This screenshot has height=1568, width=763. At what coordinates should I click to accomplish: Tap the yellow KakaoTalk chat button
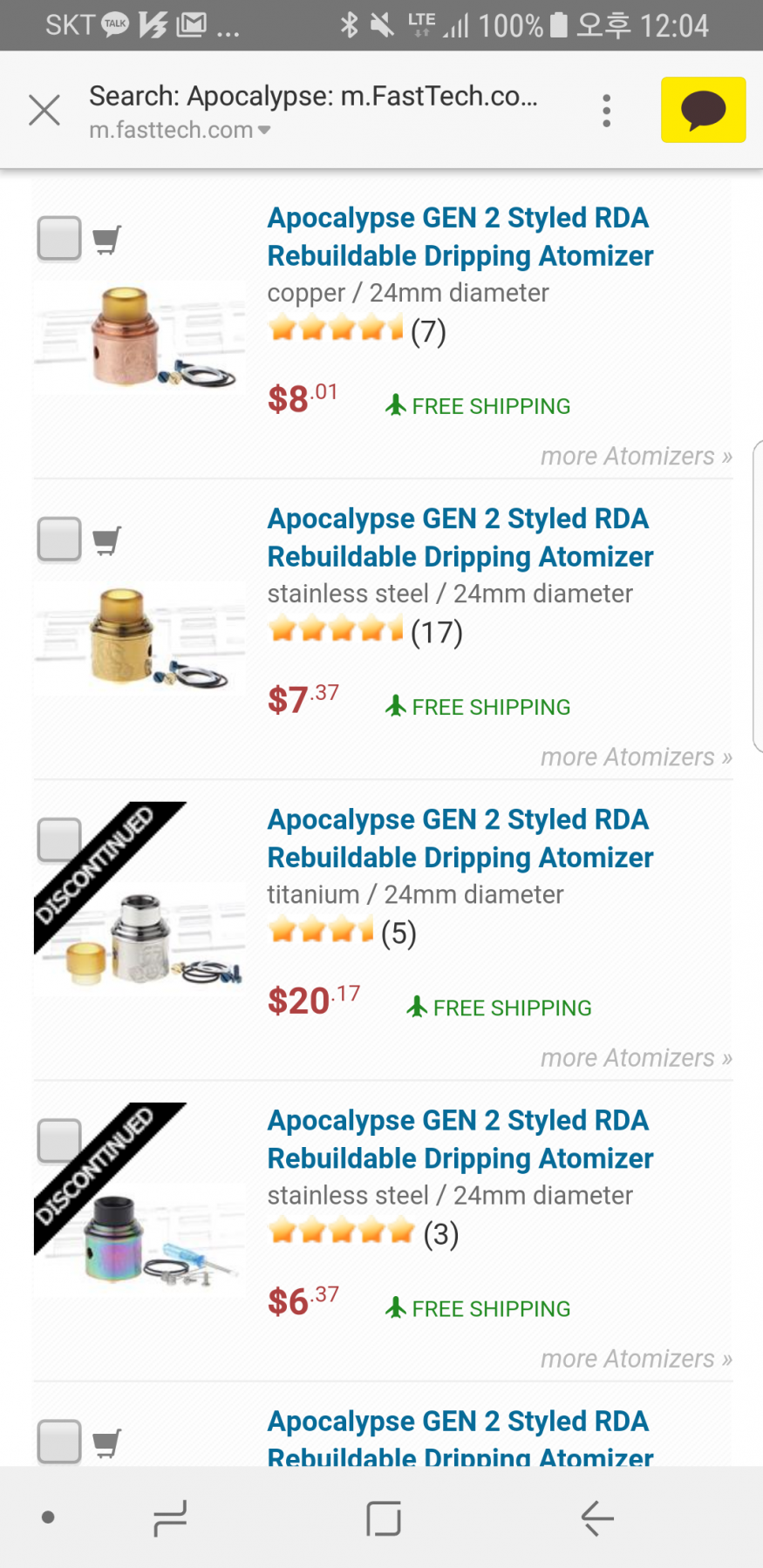click(x=703, y=110)
